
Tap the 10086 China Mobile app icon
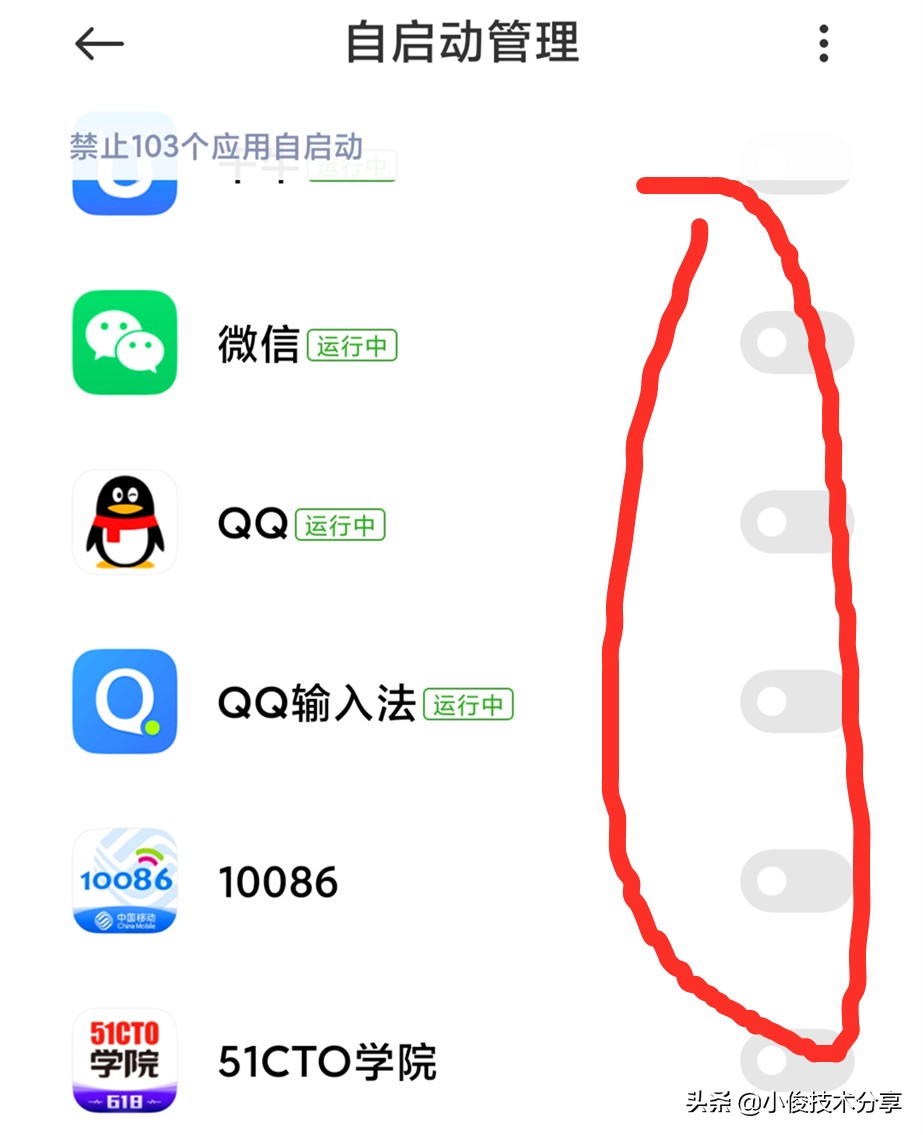coord(124,881)
